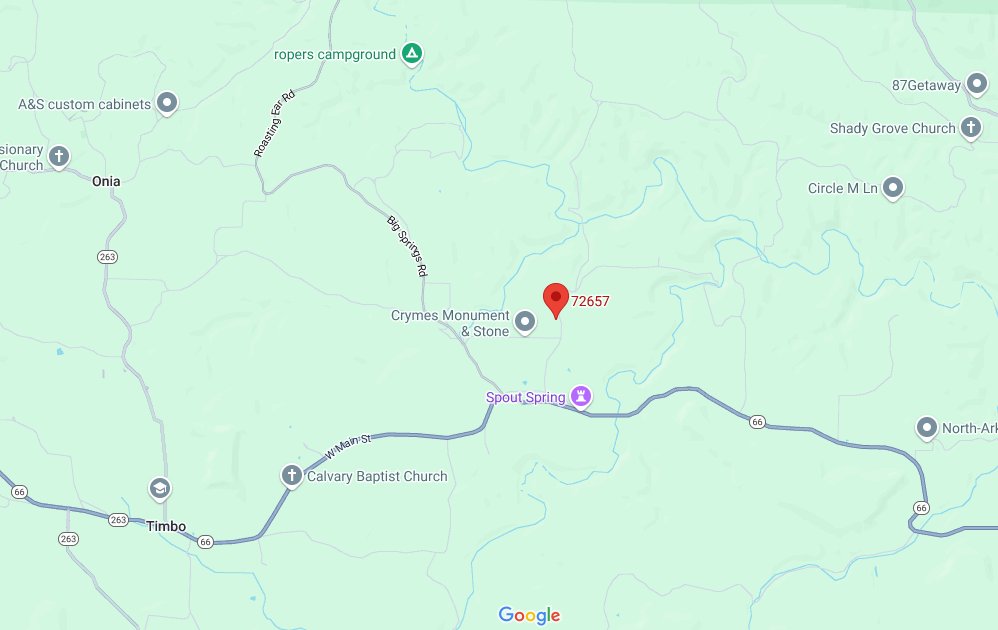This screenshot has width=998, height=630.
Task: Open the ropers campground marker
Action: tap(411, 54)
